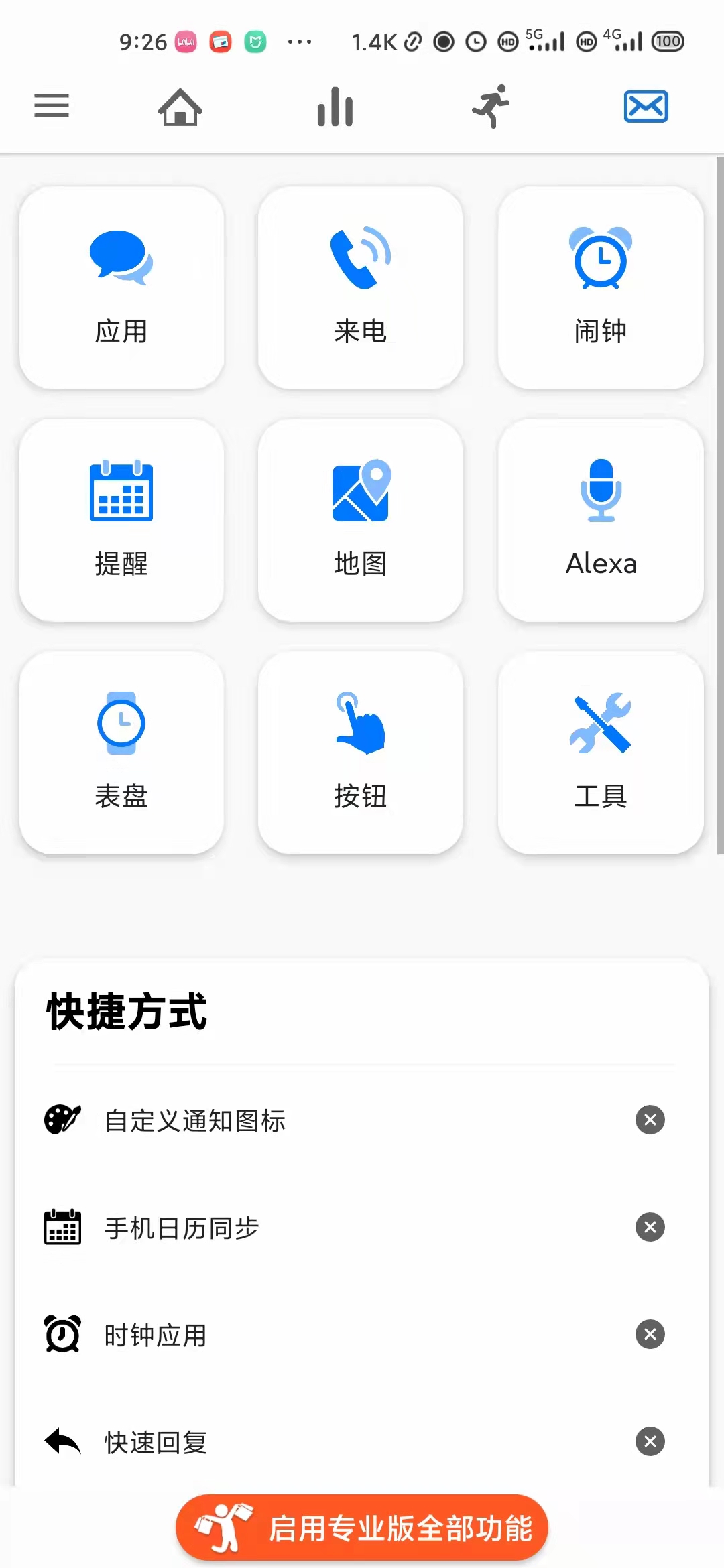The height and width of the screenshot is (1568, 724).
Task: Remove the 自定义通知图标 shortcut
Action: pos(650,1120)
